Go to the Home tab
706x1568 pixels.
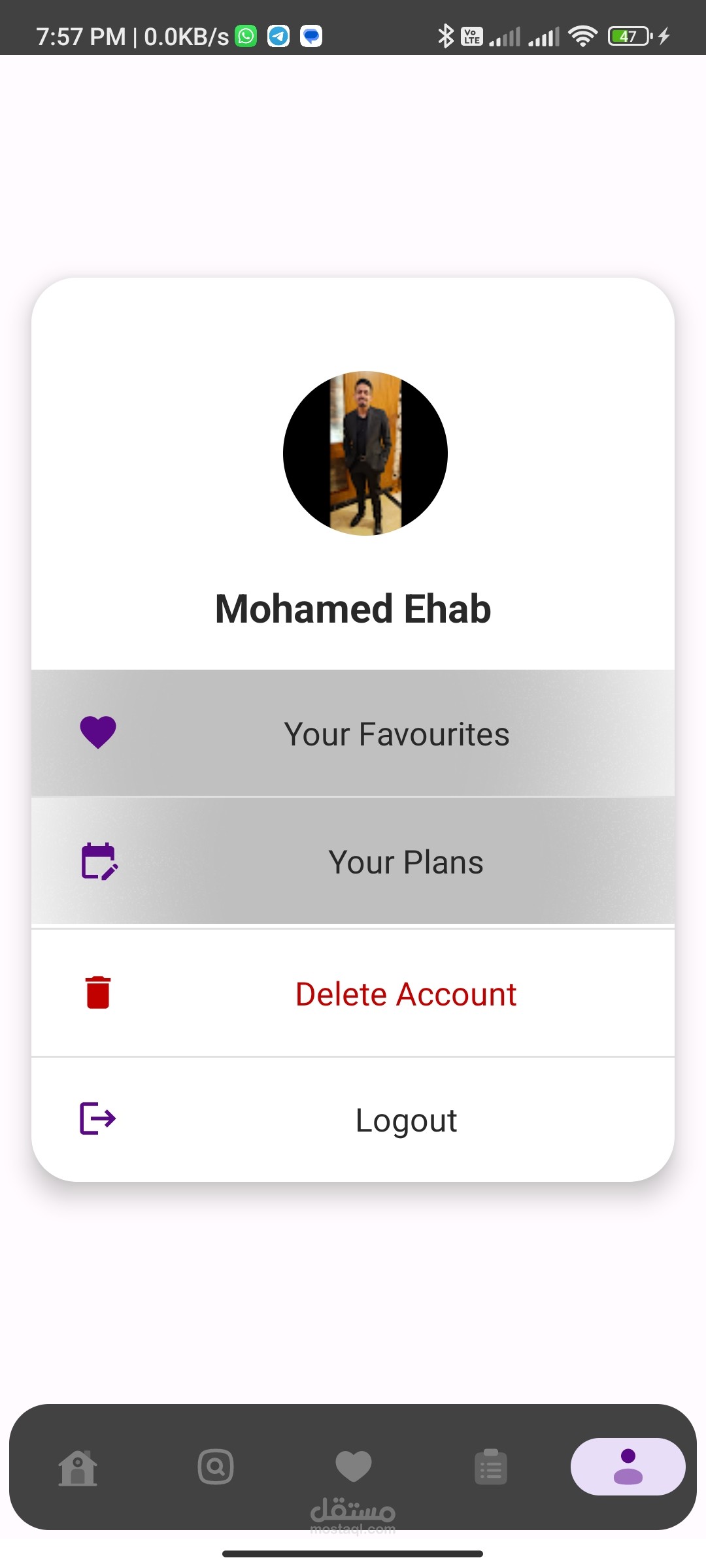point(78,1467)
